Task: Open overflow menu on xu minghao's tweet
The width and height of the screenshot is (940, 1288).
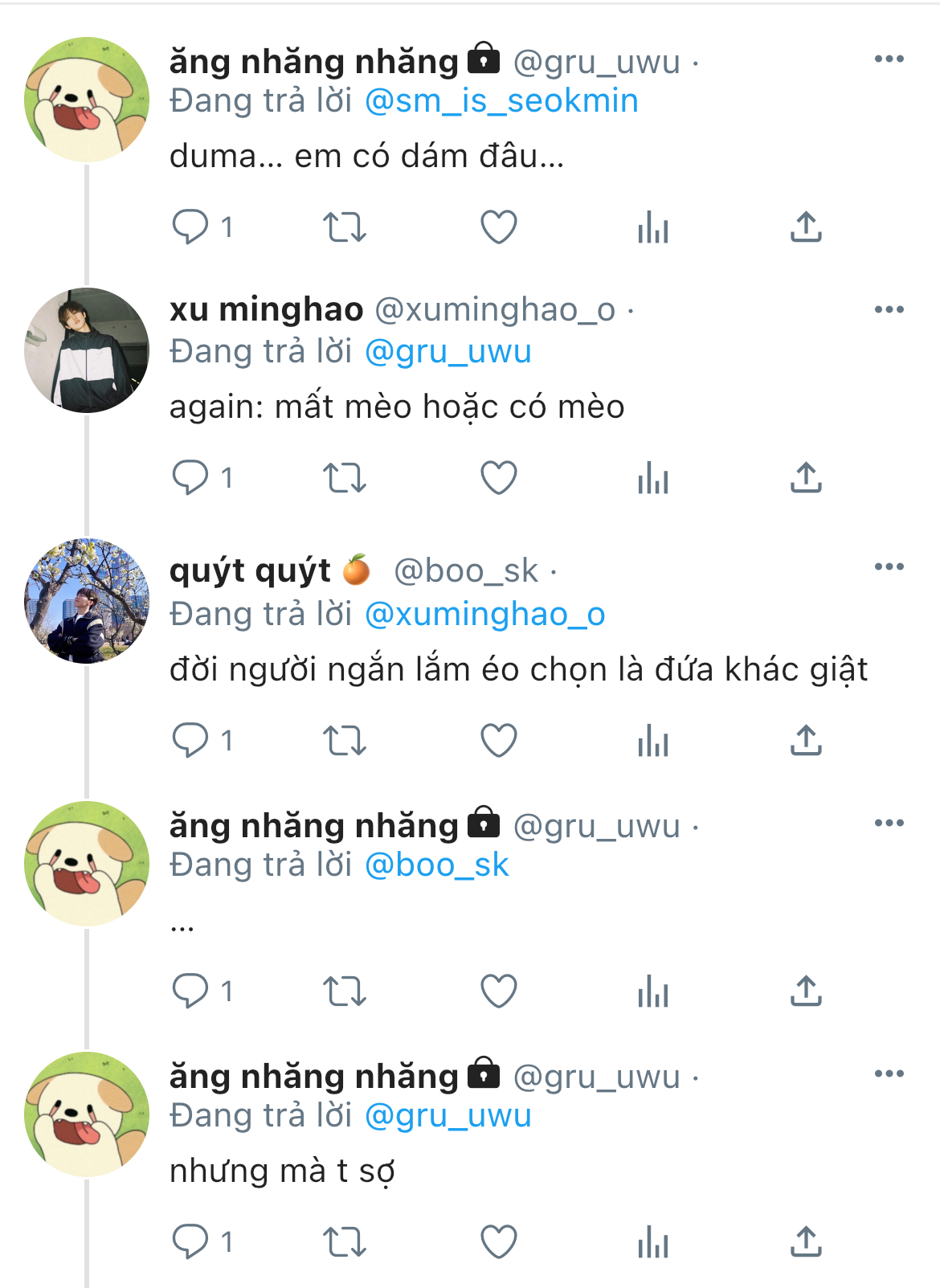Action: point(889,309)
